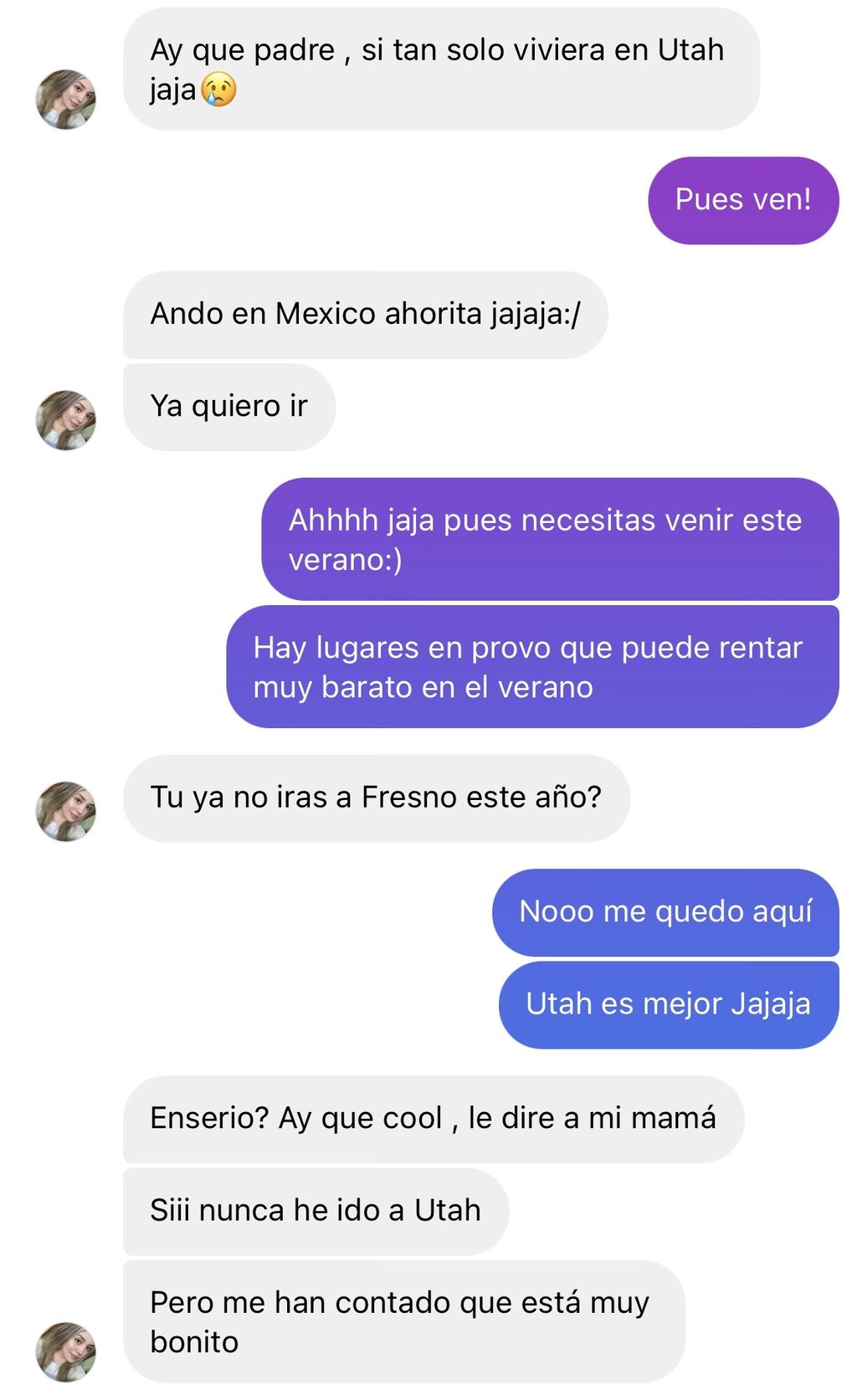
Task: Tap the avatar beside the 'muy bonito' message
Action: [x=65, y=1351]
